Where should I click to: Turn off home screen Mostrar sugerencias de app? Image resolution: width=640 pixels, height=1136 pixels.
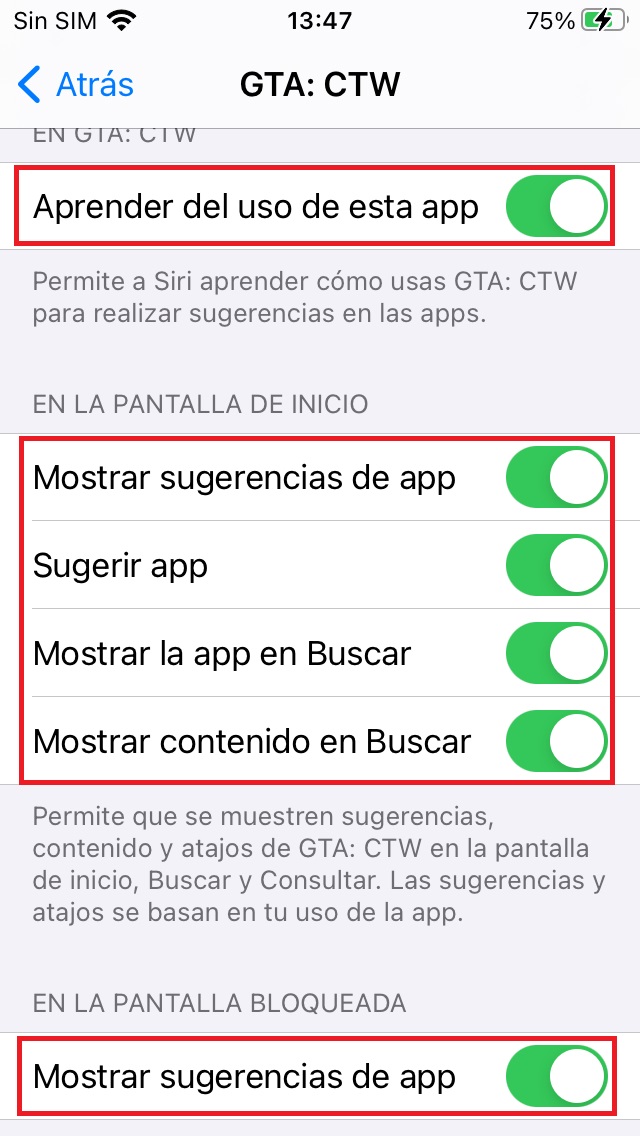(556, 478)
